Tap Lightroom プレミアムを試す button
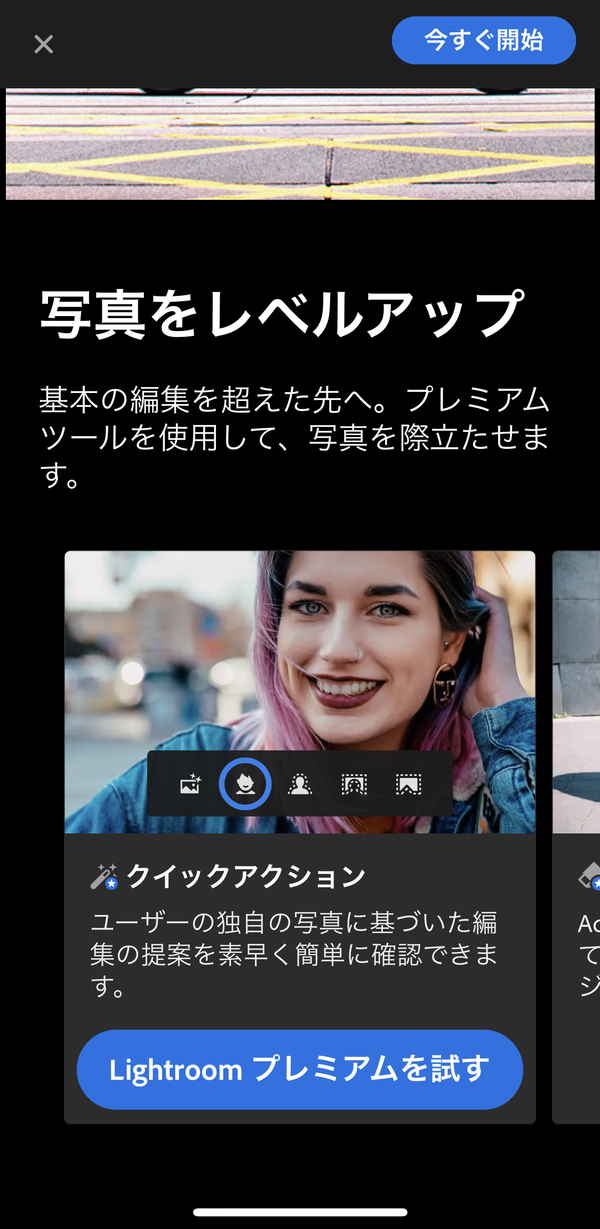Viewport: 600px width, 1229px height. click(300, 1070)
